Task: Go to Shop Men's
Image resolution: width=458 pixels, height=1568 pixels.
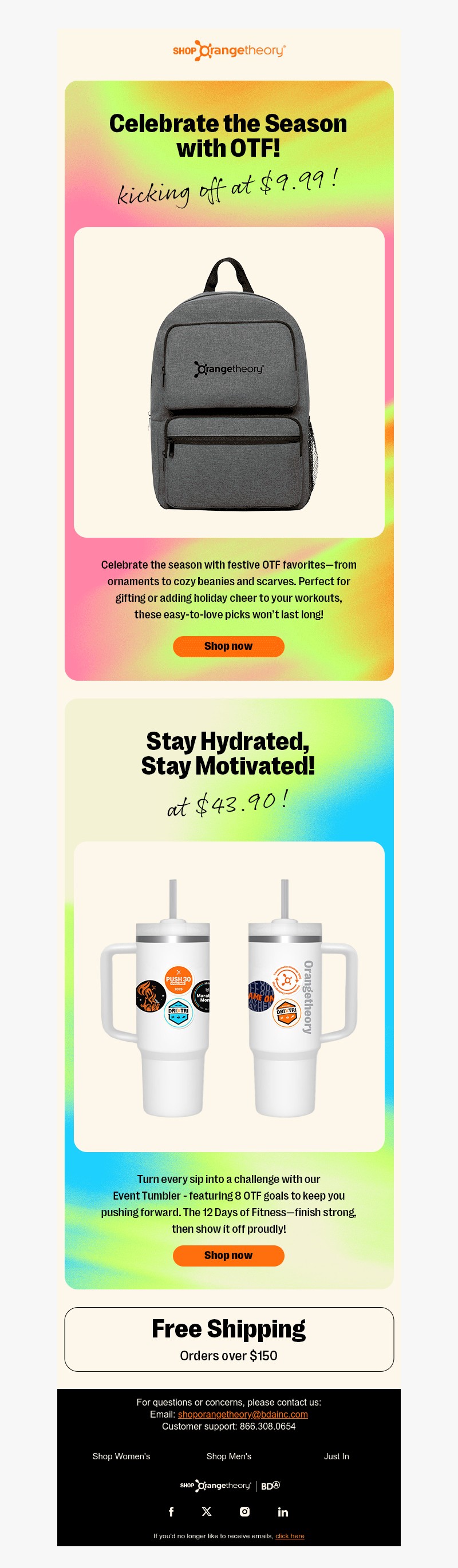Action: pos(229,1456)
